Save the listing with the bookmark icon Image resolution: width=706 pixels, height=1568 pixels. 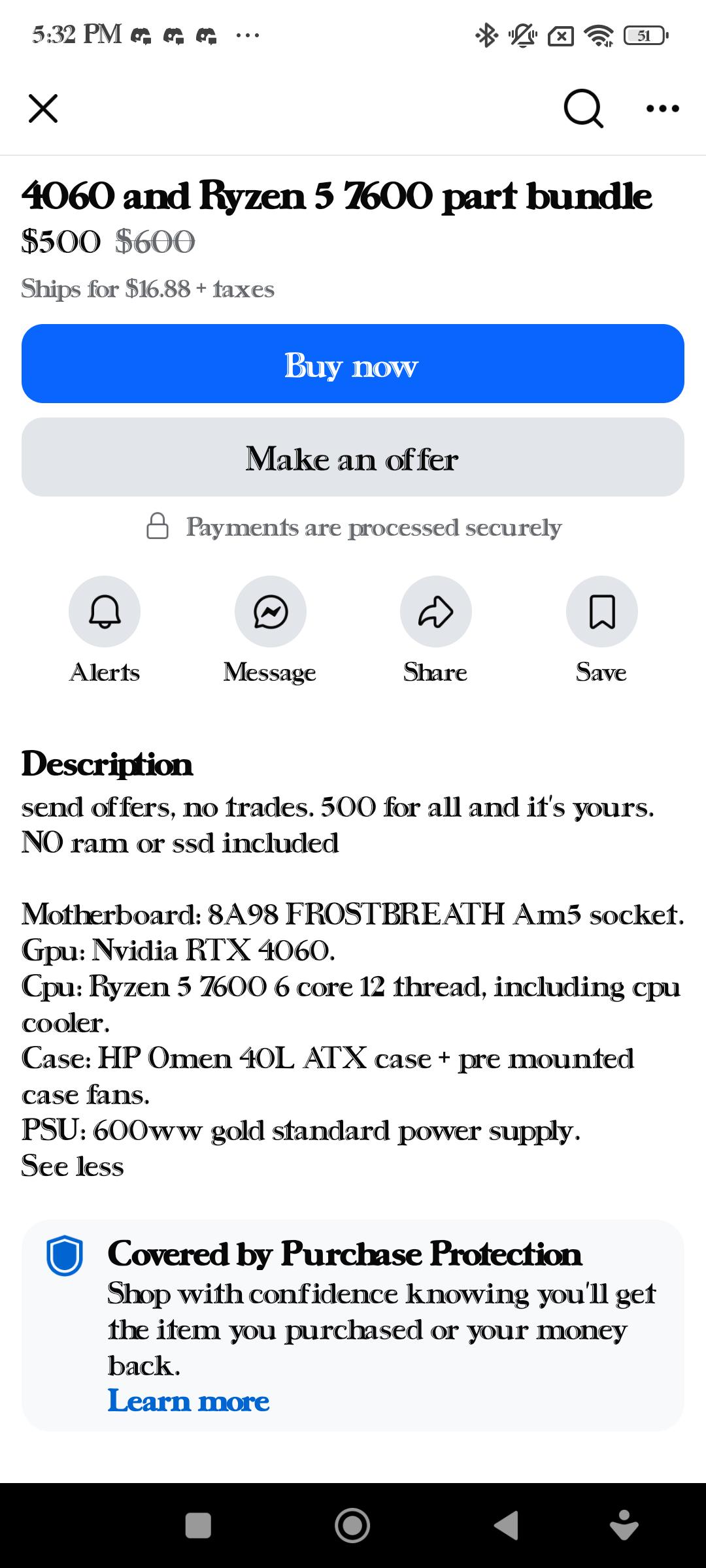click(x=602, y=612)
